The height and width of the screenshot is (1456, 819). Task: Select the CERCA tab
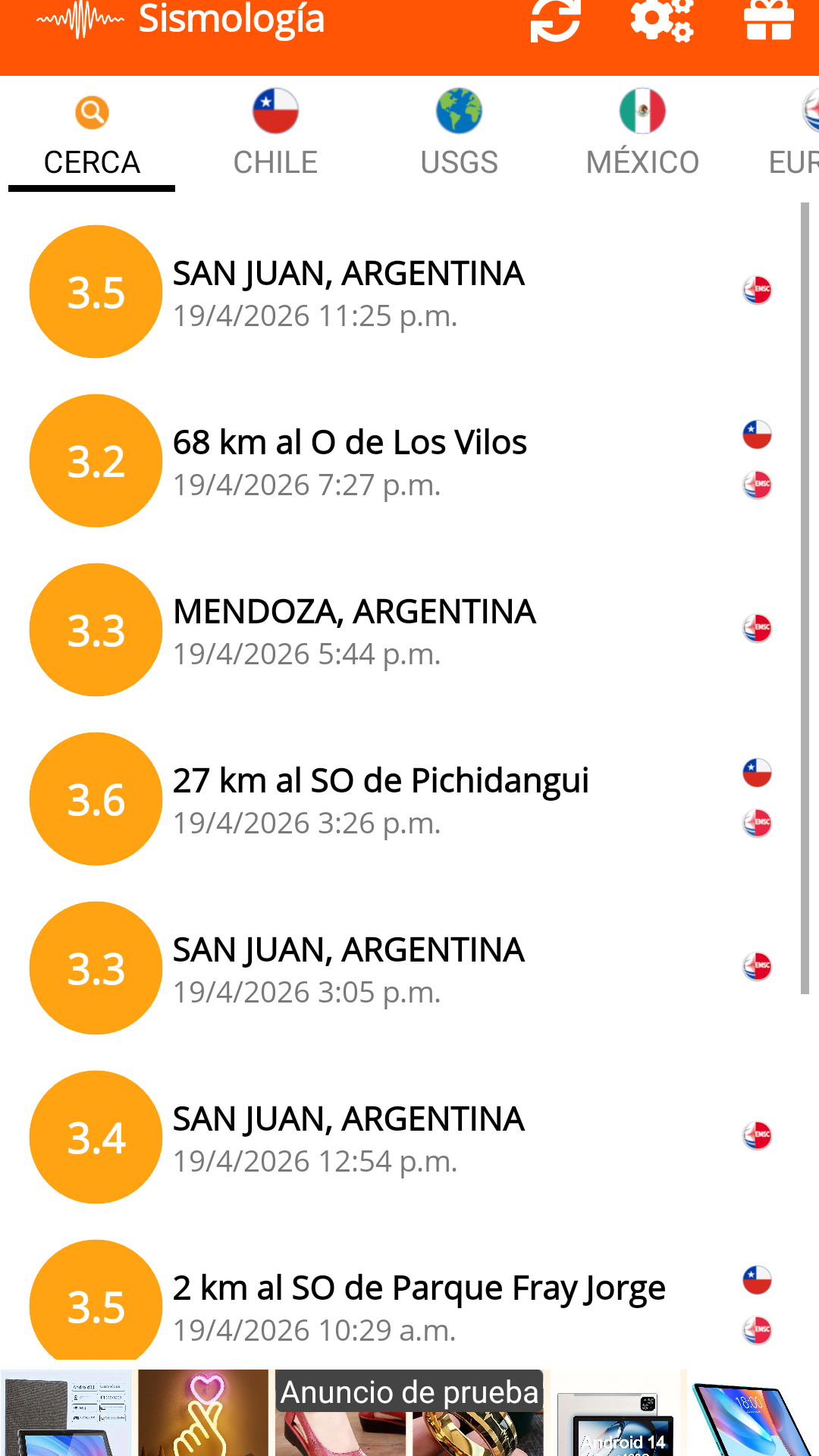point(92,138)
